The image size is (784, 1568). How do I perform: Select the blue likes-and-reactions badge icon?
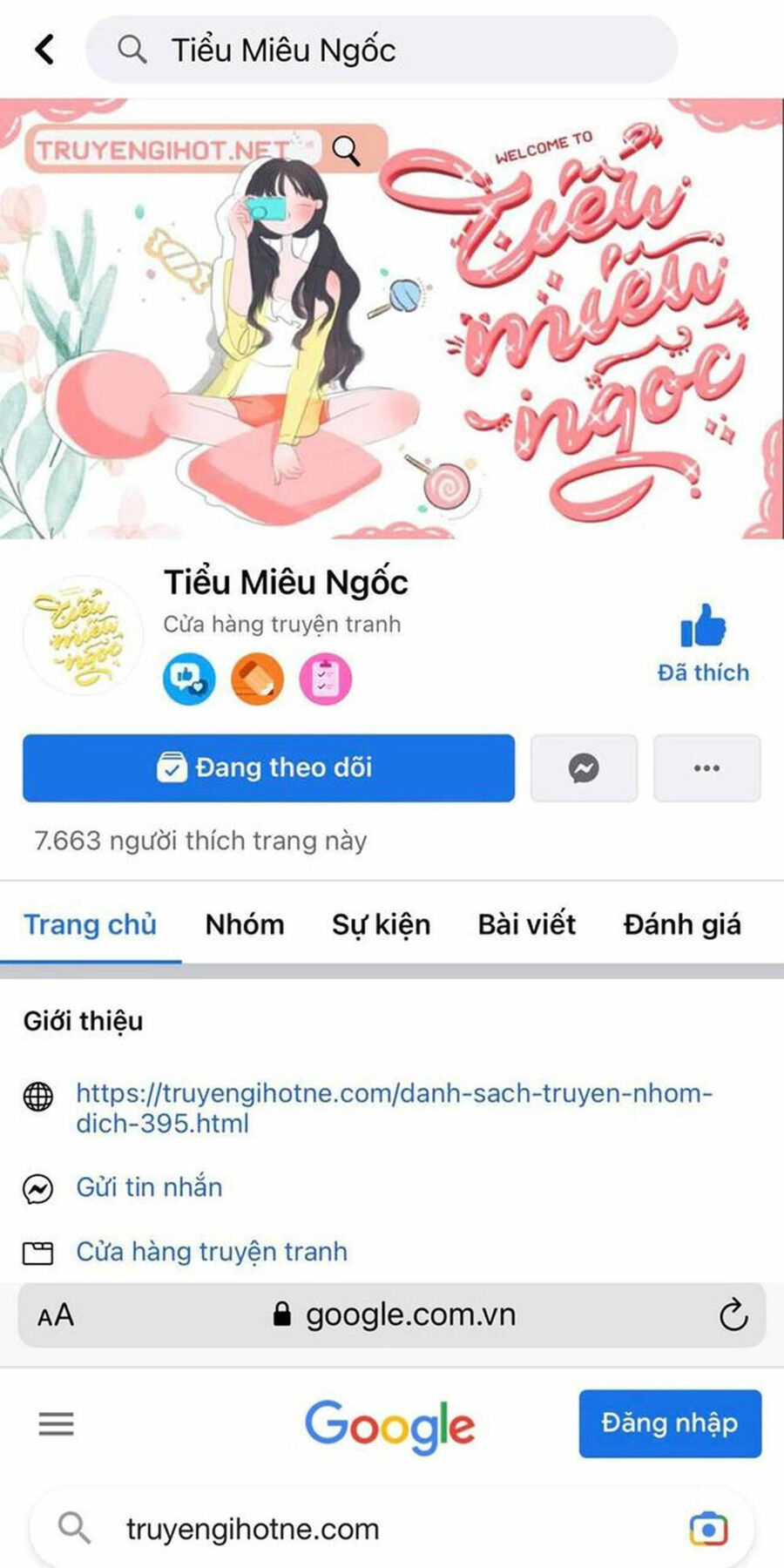pyautogui.click(x=188, y=679)
